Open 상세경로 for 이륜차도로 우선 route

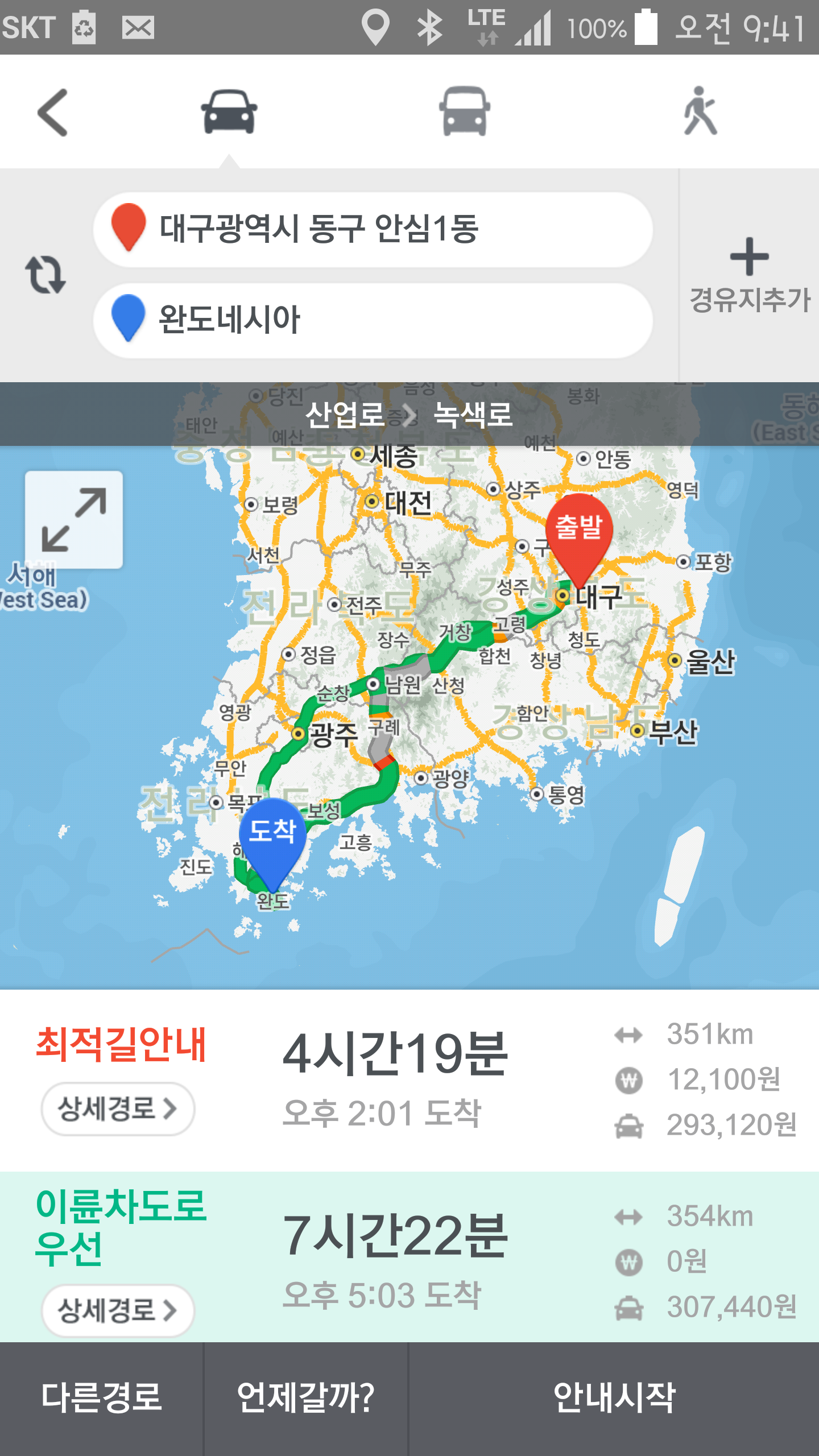pyautogui.click(x=118, y=1310)
